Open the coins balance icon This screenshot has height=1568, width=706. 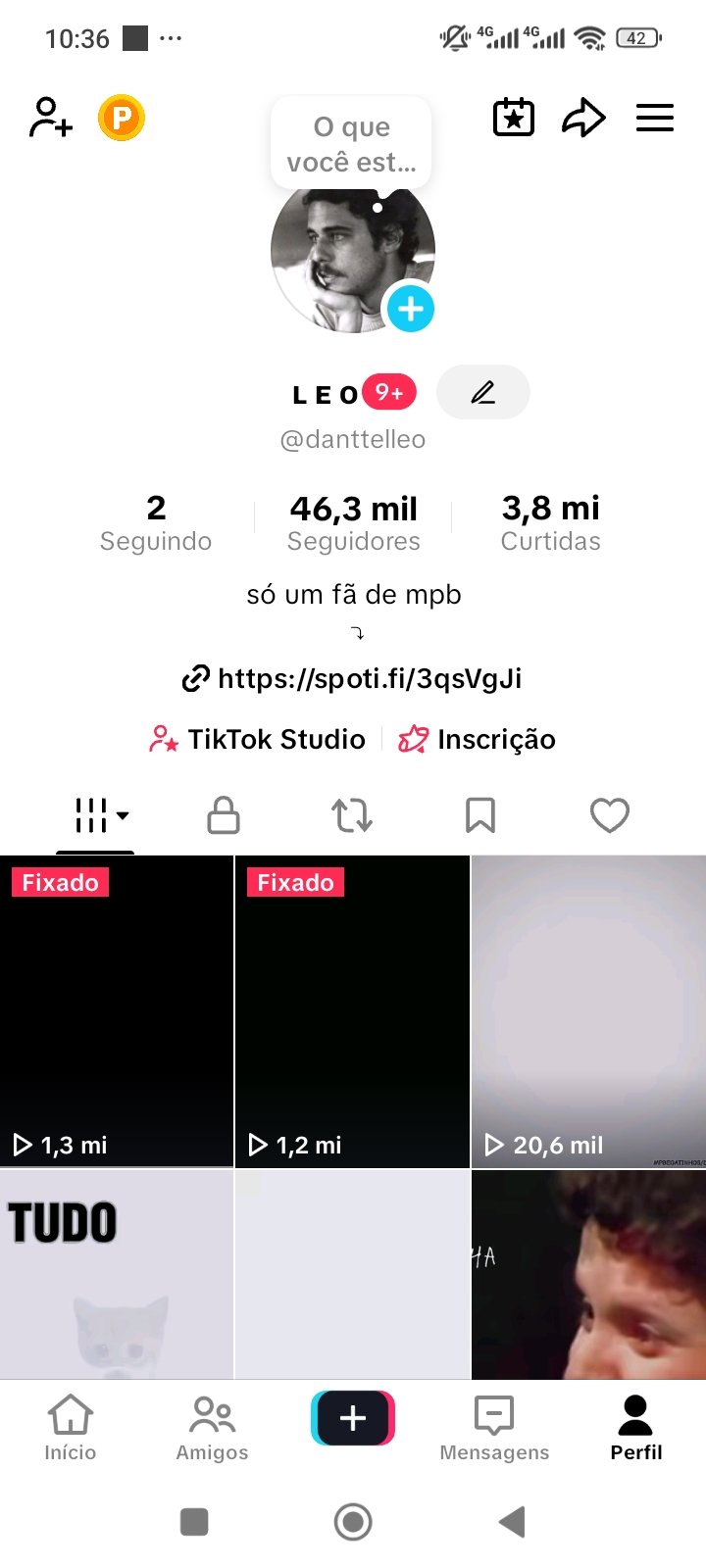click(122, 119)
